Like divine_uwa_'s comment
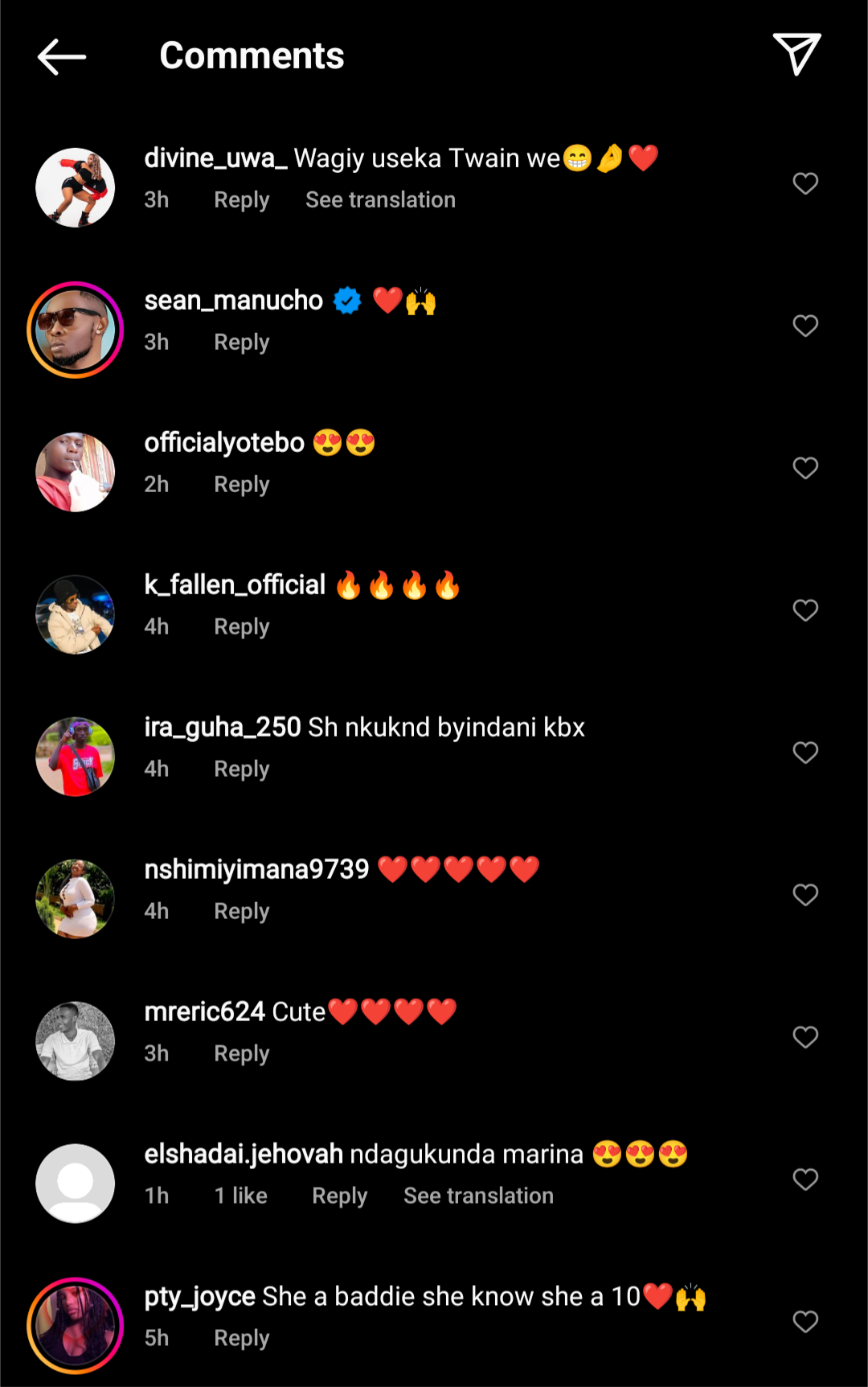 coord(805,183)
